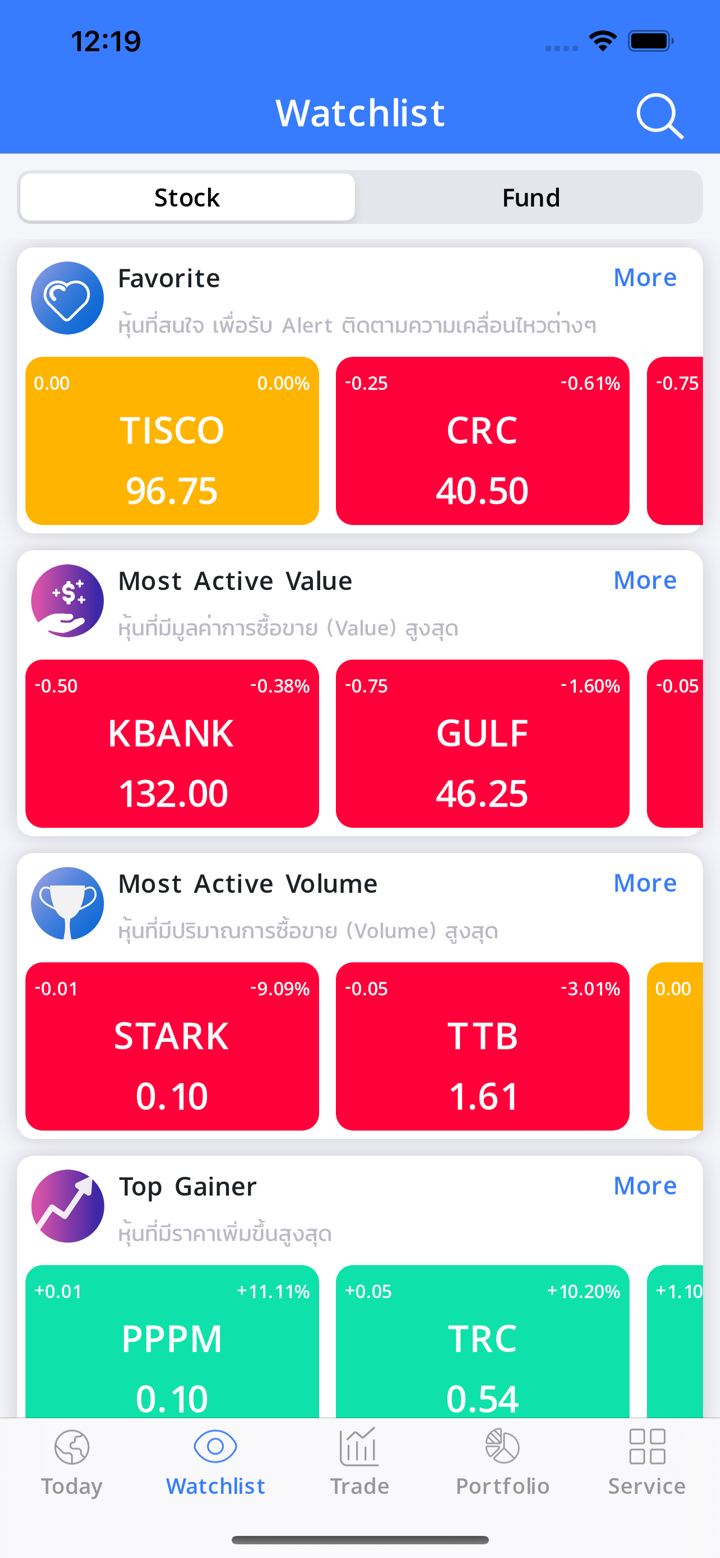This screenshot has height=1558, width=720.
Task: Open the CRC stock card
Action: (x=482, y=441)
